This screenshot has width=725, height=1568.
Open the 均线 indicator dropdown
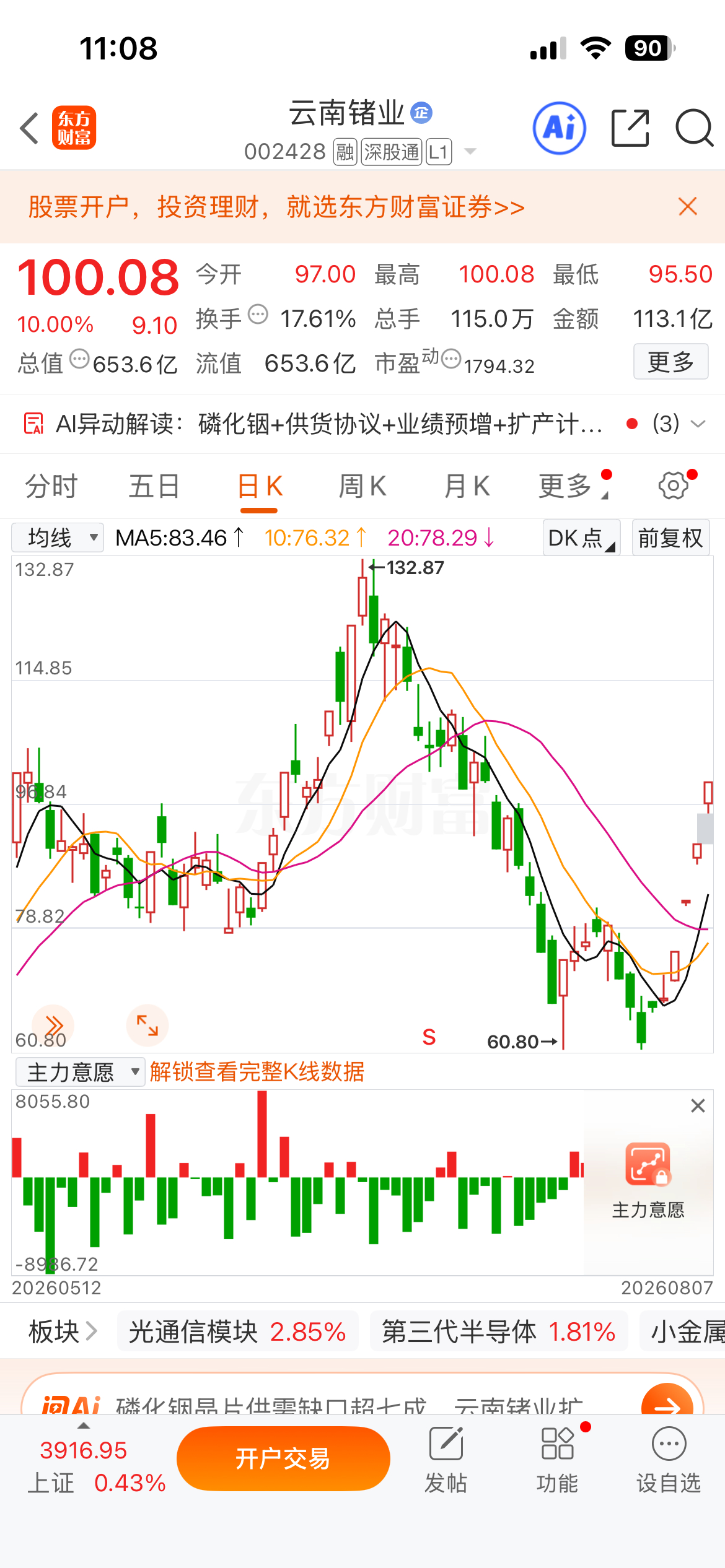[58, 538]
